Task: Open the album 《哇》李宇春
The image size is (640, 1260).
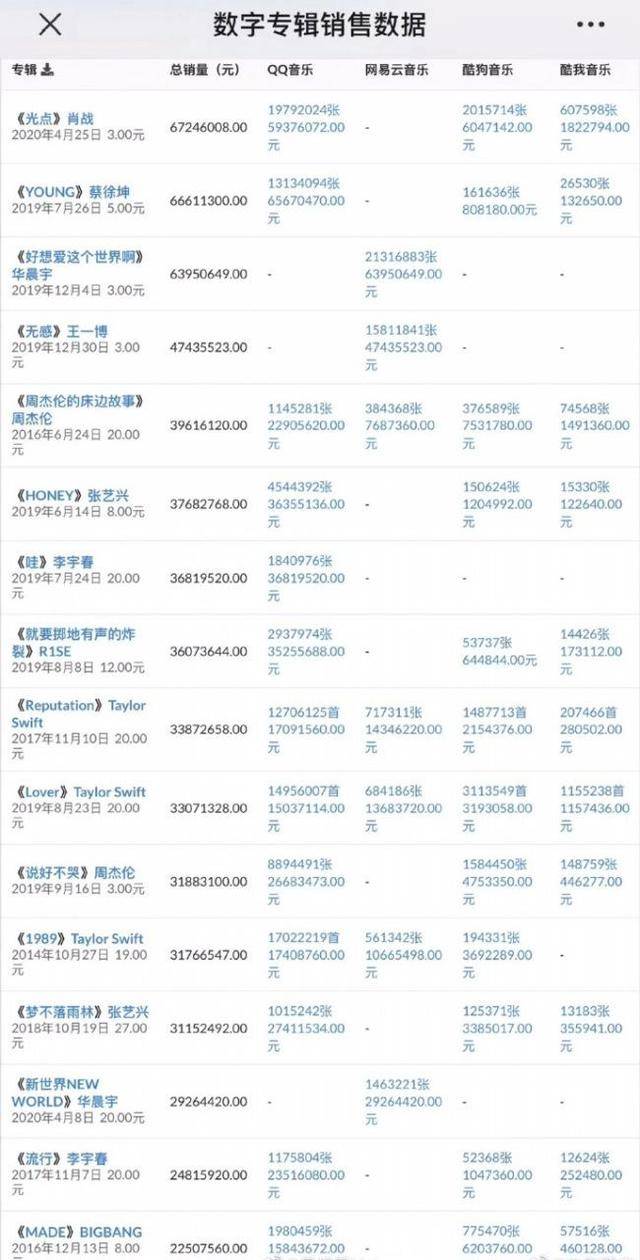Action: coord(53,562)
